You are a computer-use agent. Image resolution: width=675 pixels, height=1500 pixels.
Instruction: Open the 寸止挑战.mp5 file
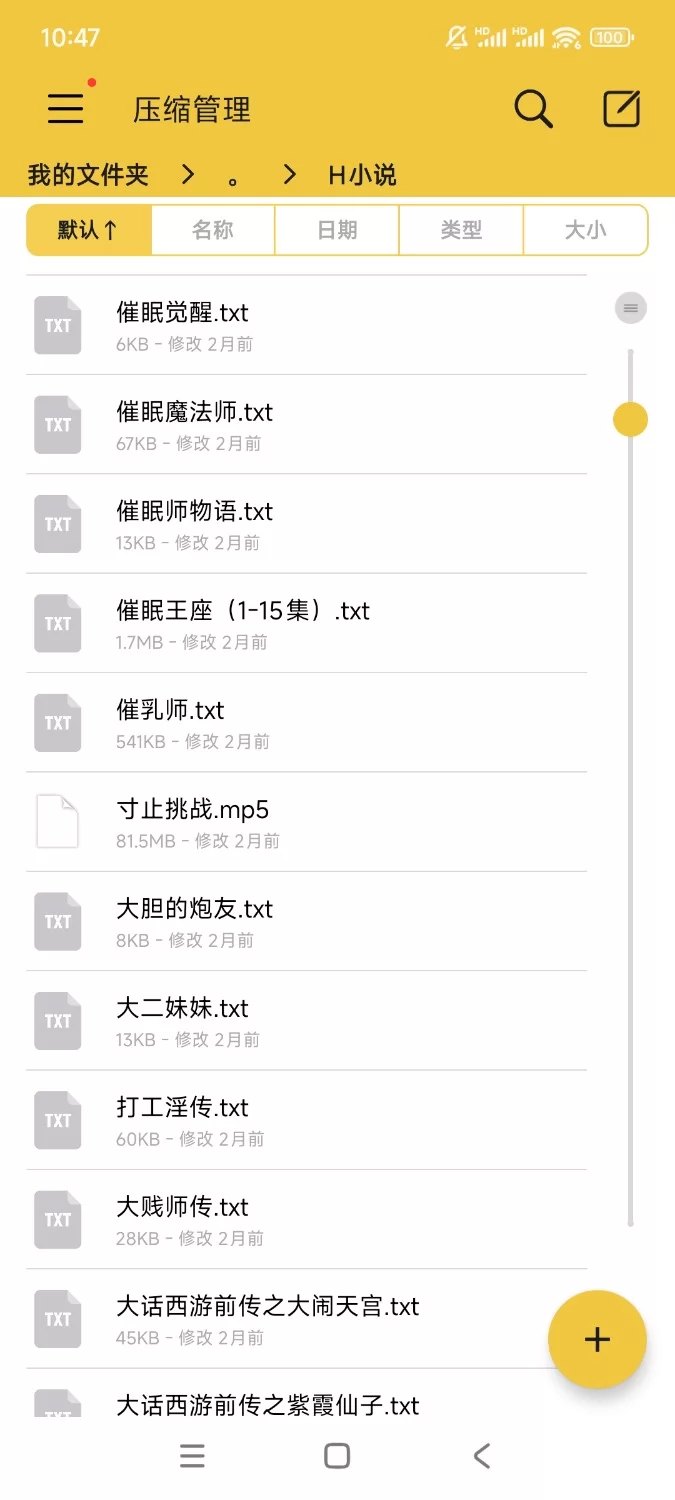(x=193, y=810)
